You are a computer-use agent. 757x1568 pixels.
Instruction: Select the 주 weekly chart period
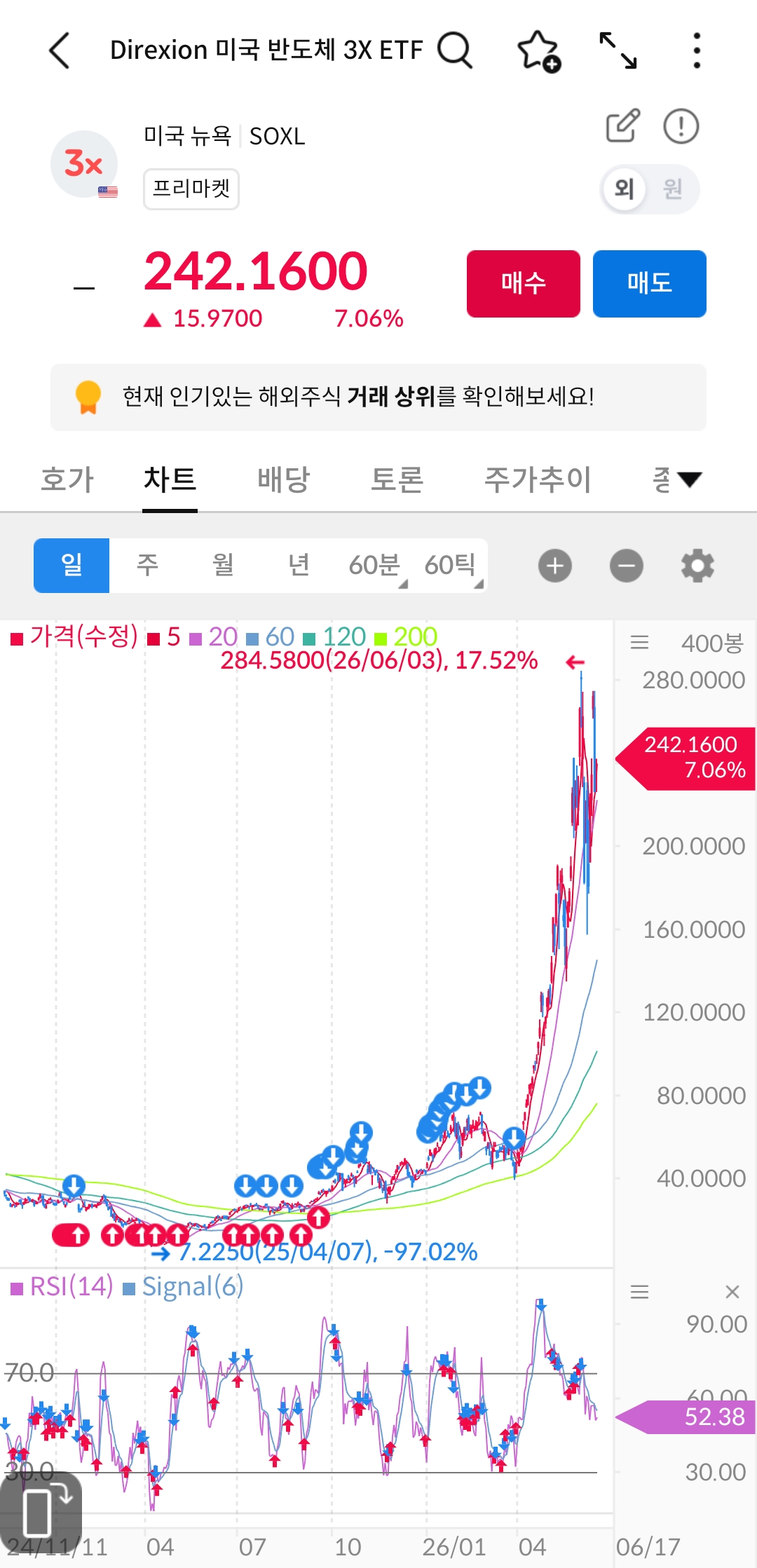147,565
